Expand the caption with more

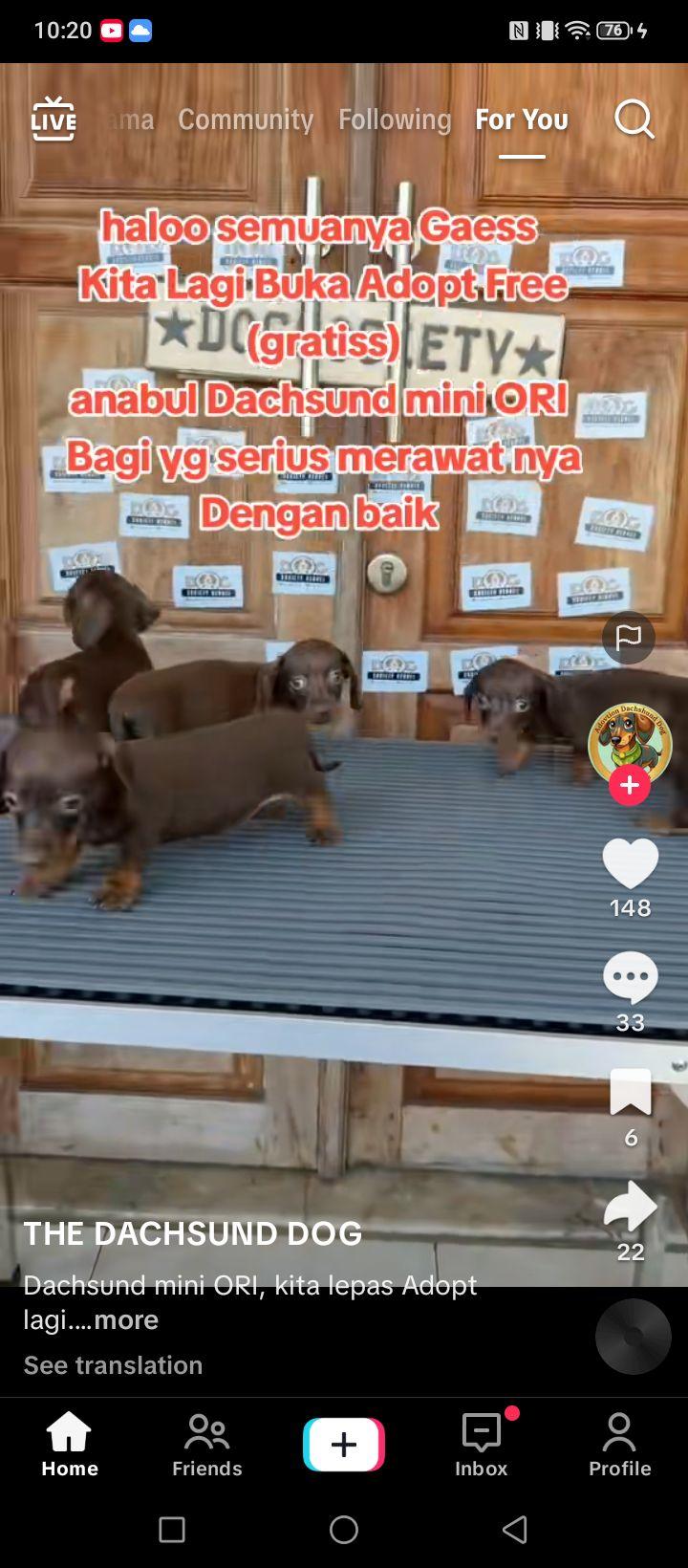click(x=126, y=1319)
